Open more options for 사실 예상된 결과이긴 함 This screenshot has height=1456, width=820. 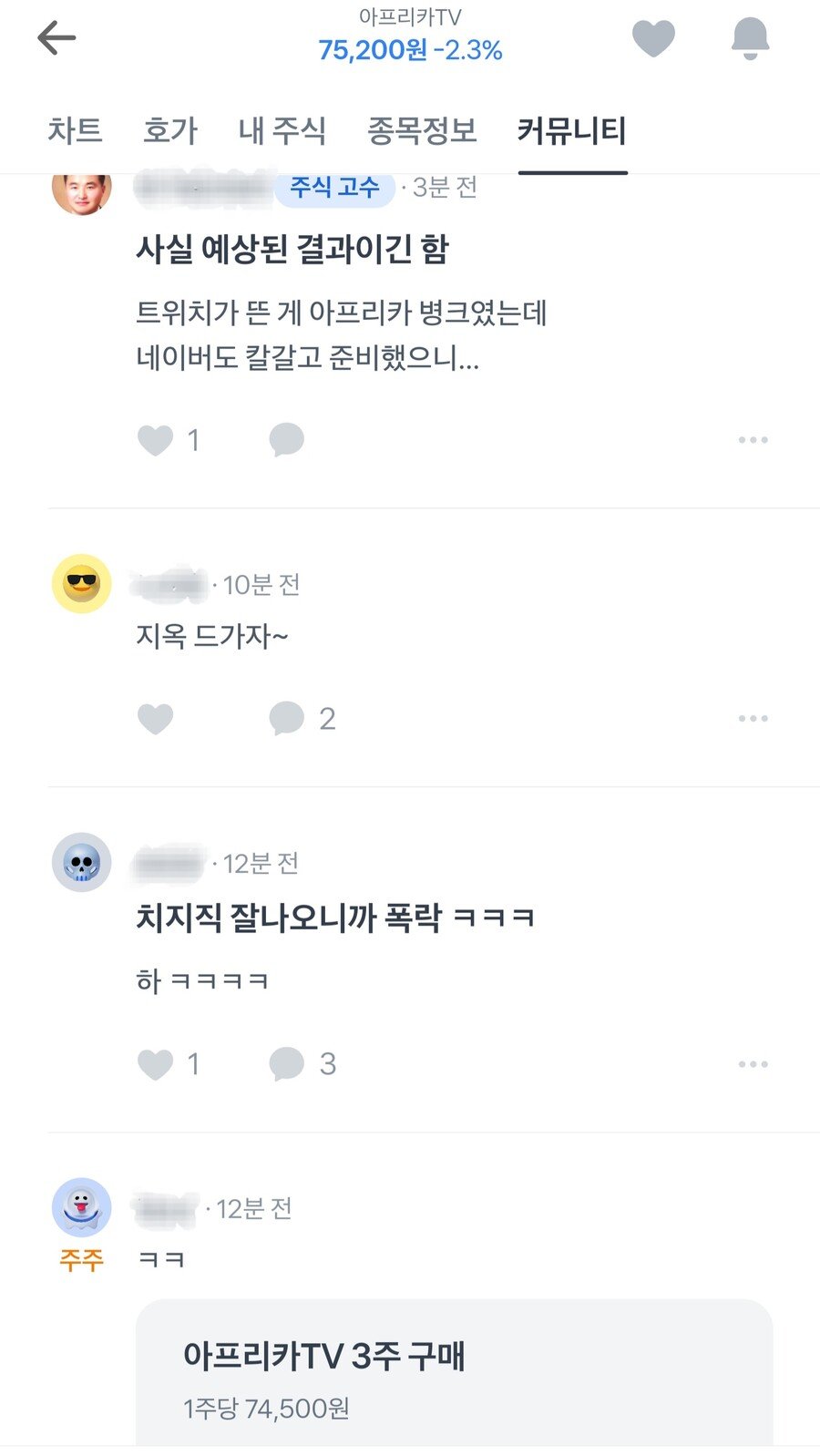point(753,440)
